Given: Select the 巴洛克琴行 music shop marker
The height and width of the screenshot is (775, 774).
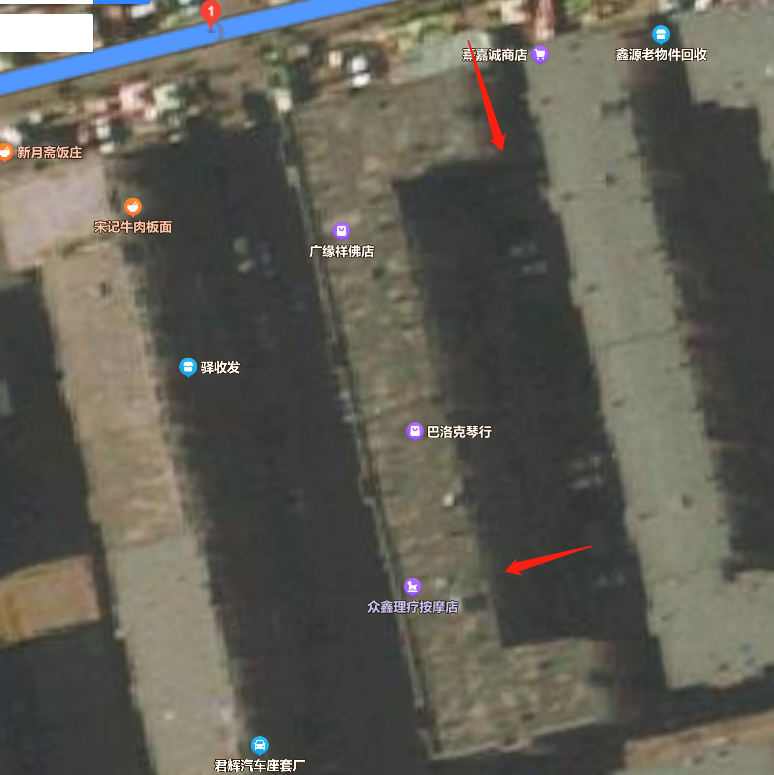Looking at the screenshot, I should click(x=415, y=431).
